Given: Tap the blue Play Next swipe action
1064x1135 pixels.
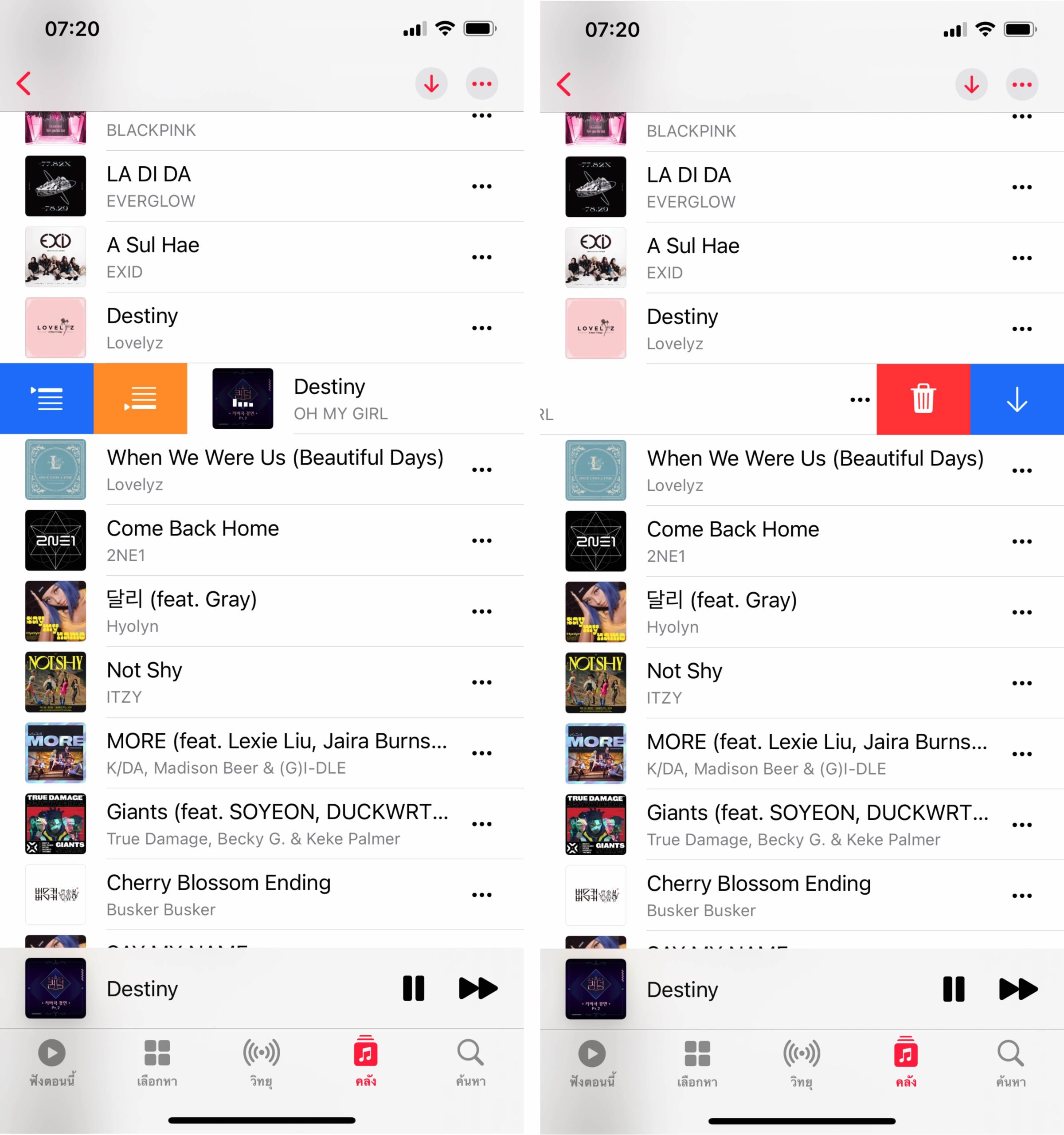Looking at the screenshot, I should click(47, 399).
